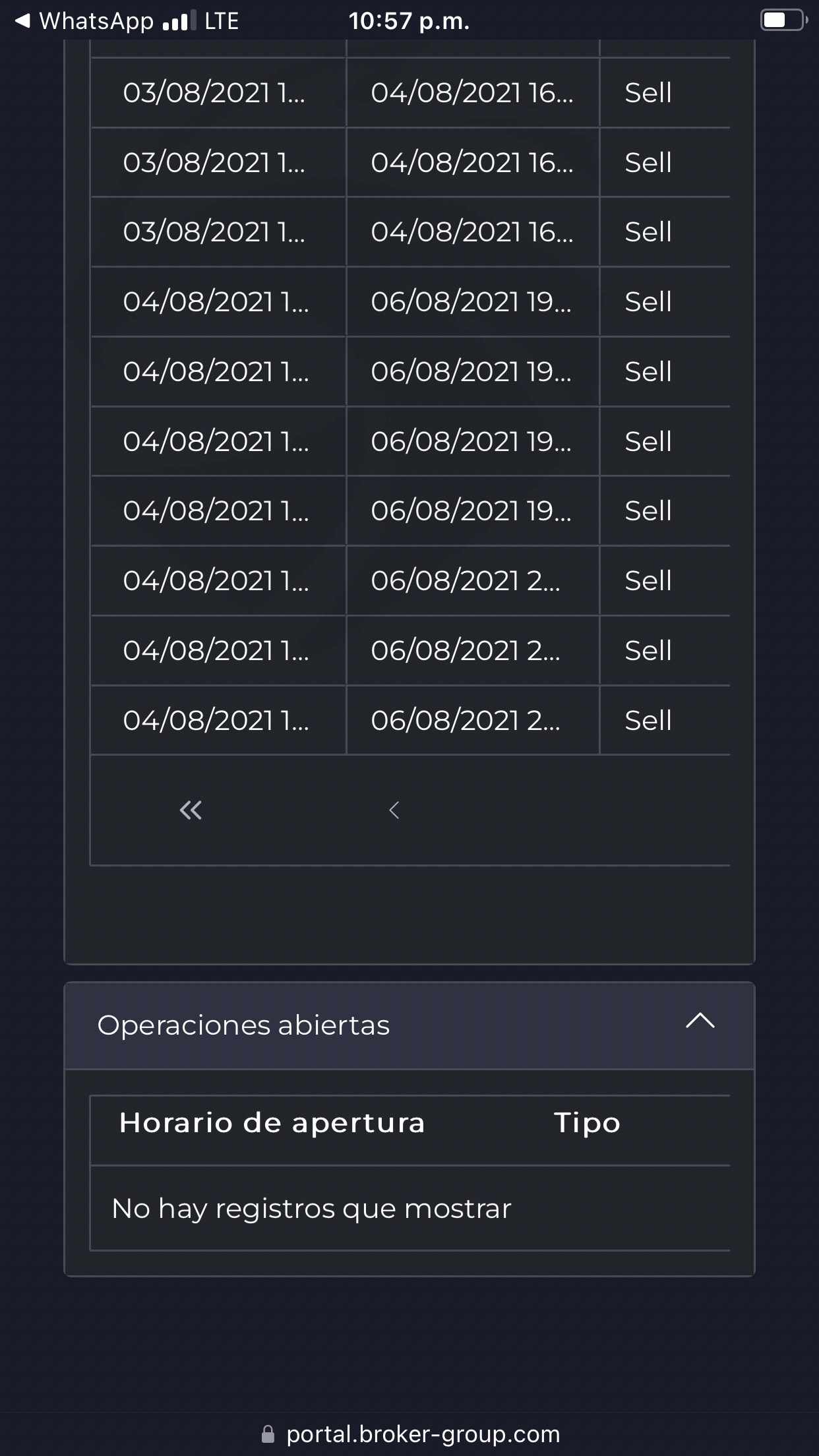Collapse the Operaciones abiertas section
Screen dimensions: 819x1456
pos(700,1021)
